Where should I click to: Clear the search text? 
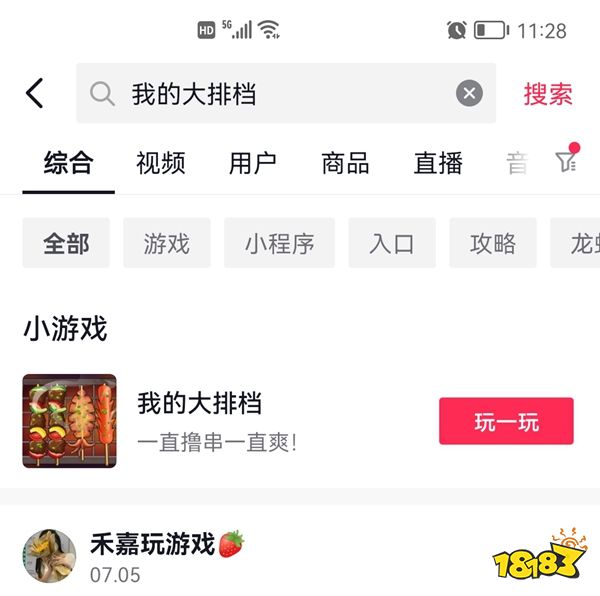point(469,94)
